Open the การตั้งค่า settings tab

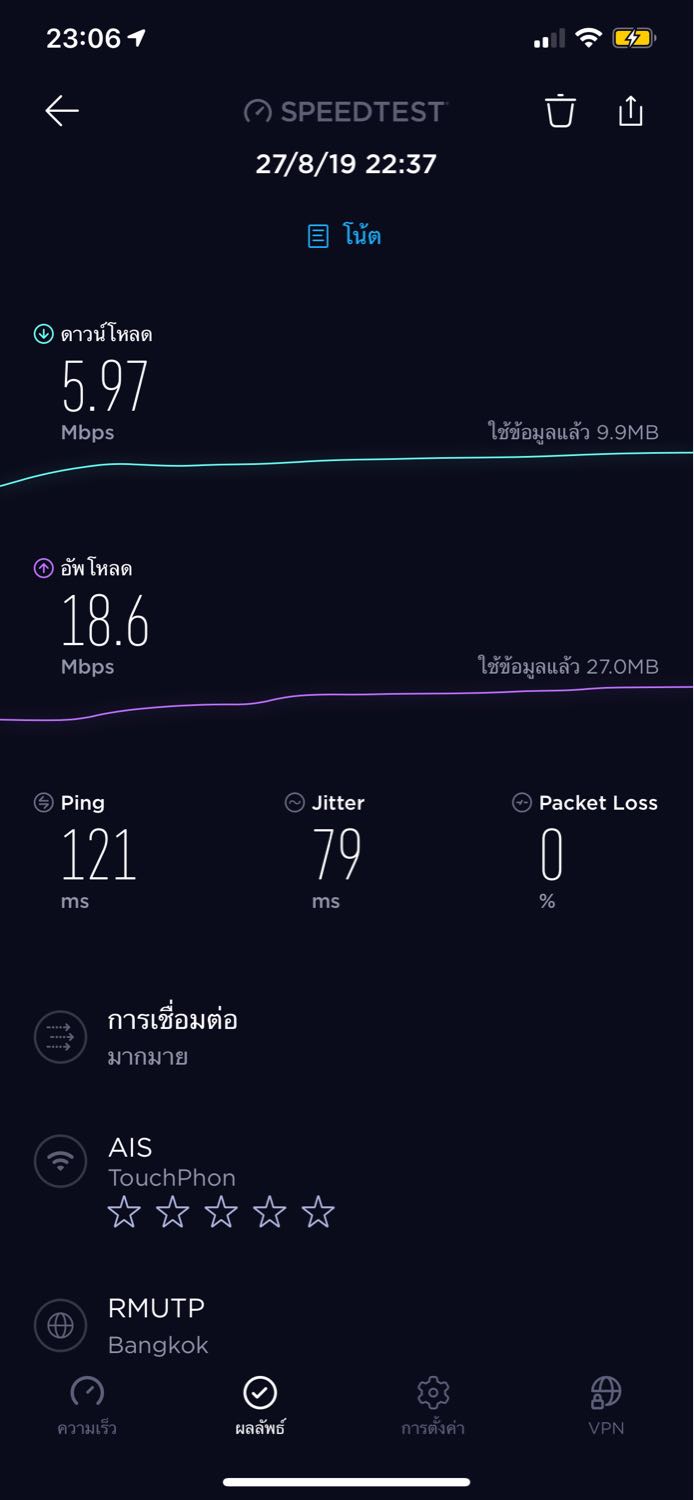433,1405
